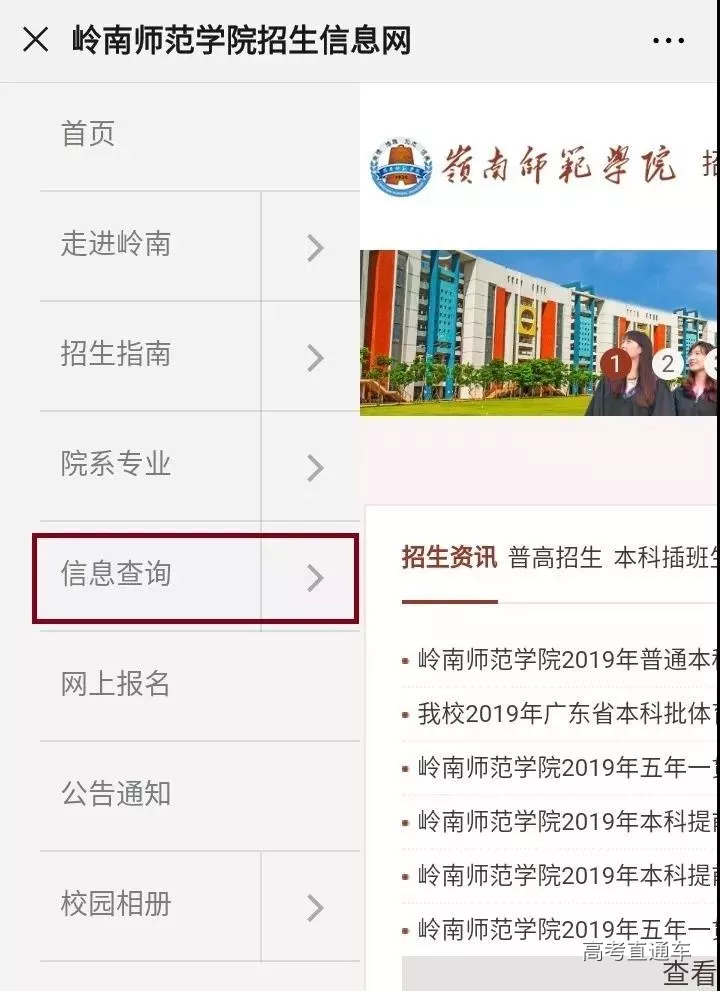720x991 pixels.
Task: Switch to the 本科插班生 tab
Action: (x=665, y=558)
